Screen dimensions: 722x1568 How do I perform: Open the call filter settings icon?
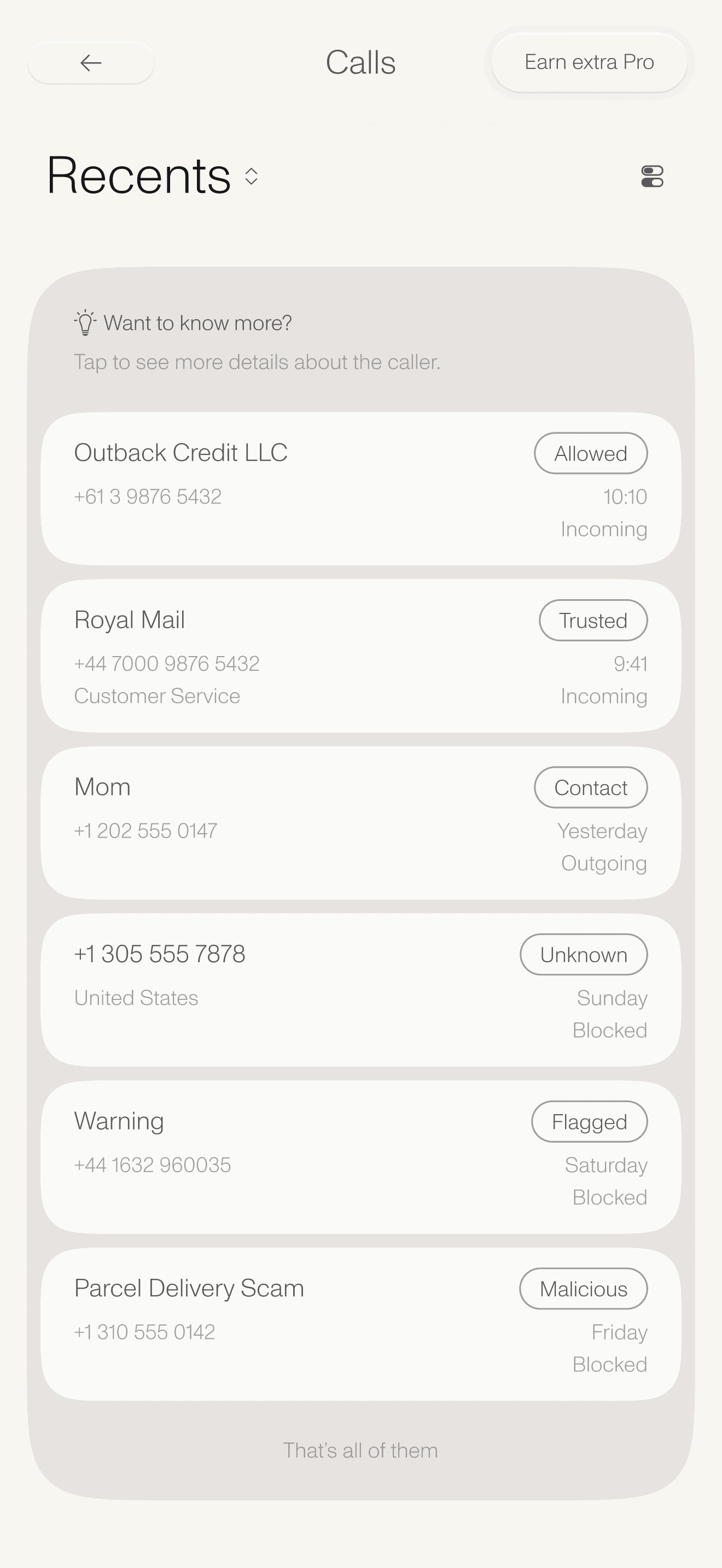652,177
